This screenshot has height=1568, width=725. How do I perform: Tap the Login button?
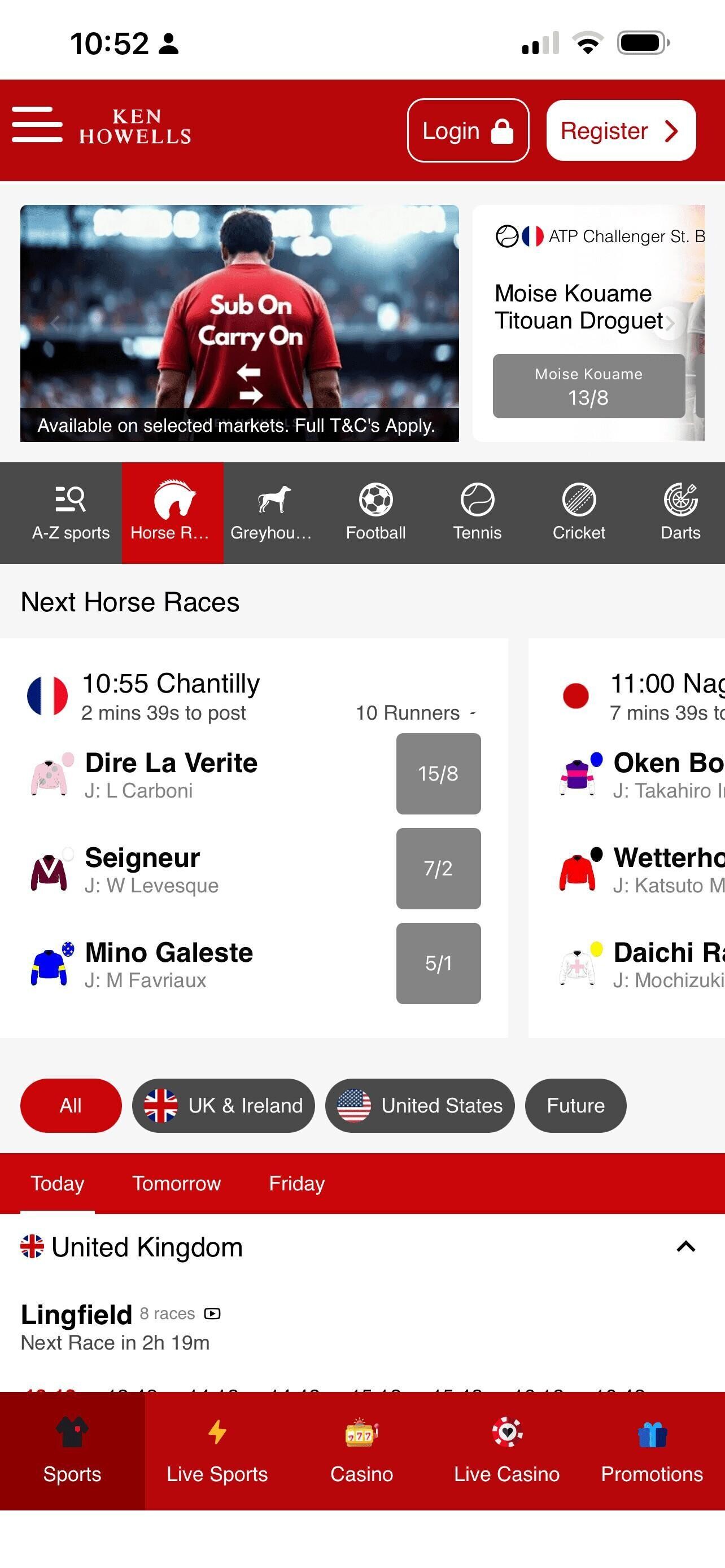click(468, 130)
